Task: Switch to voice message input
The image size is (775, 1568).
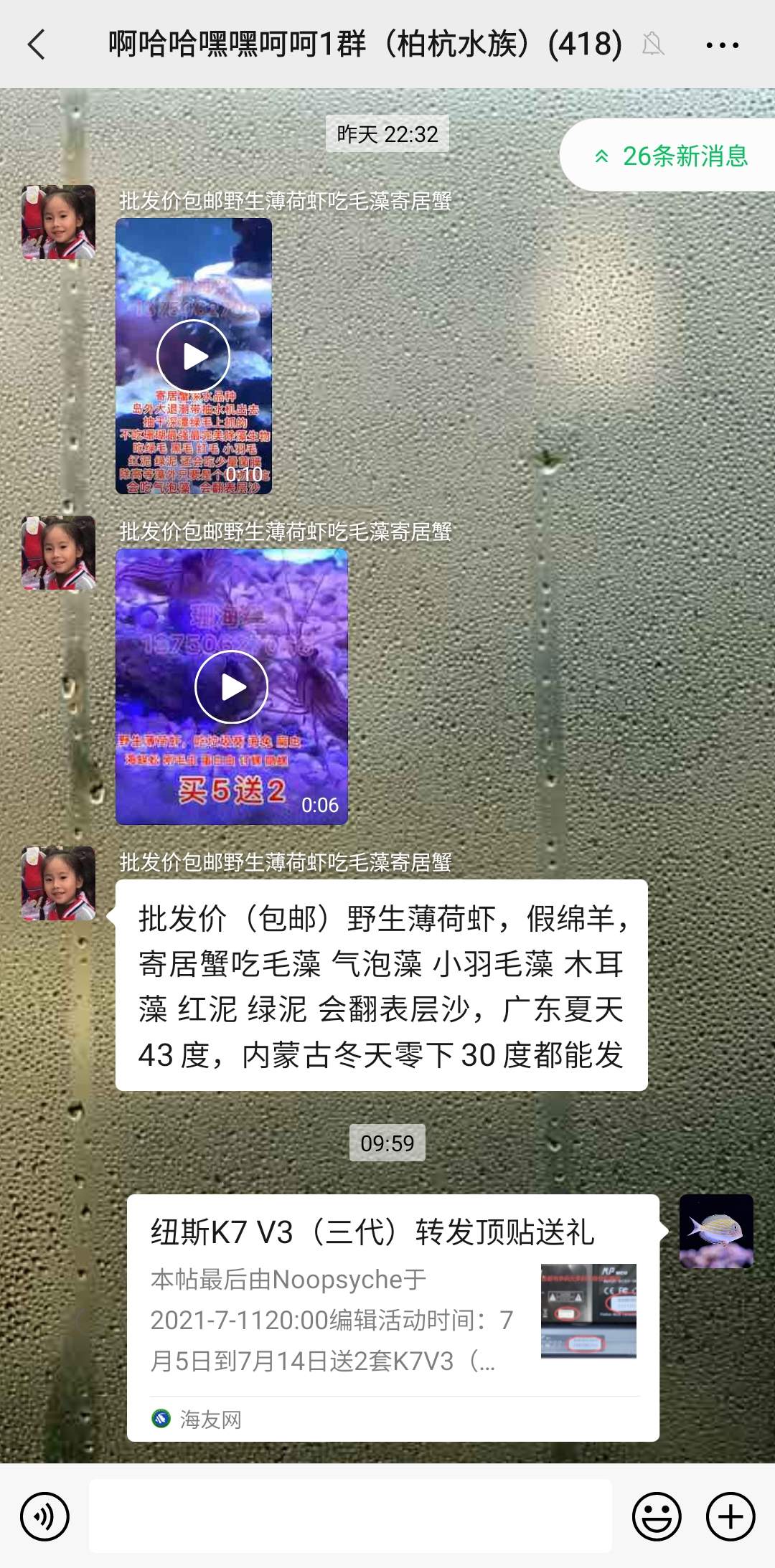Action: point(44,1516)
